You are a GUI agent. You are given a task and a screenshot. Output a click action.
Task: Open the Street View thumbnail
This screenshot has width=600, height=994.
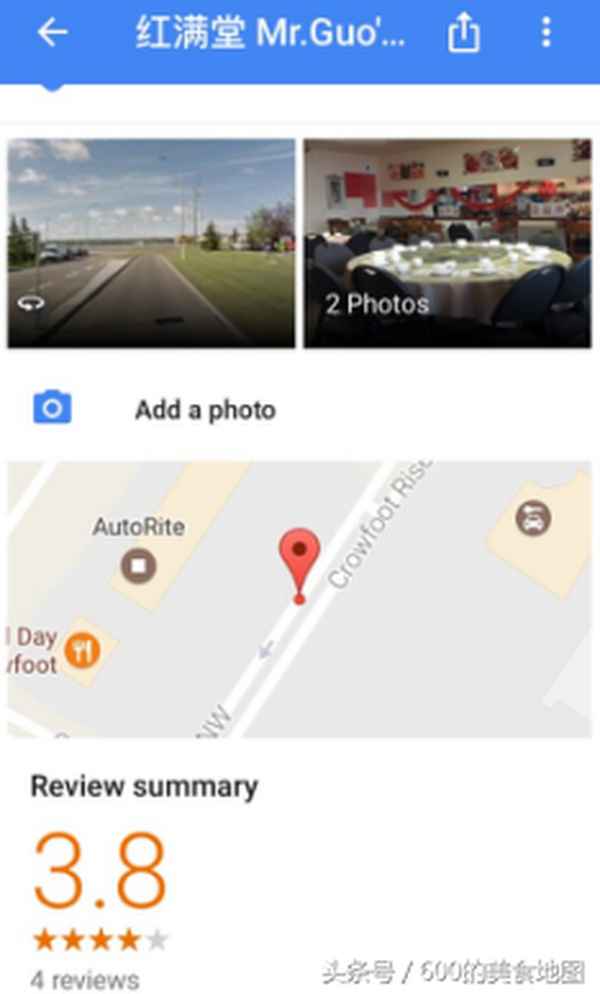click(152, 243)
